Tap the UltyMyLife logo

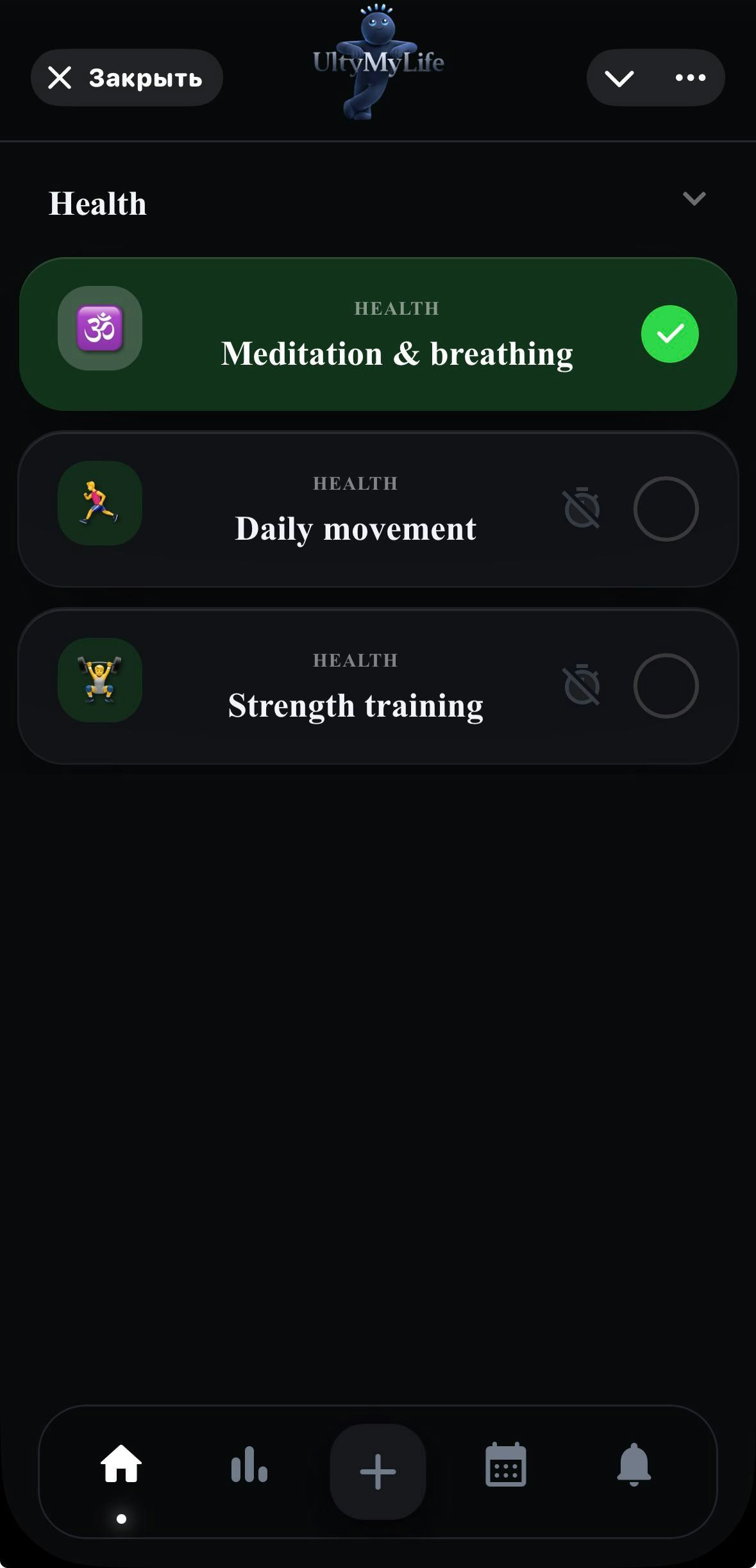pos(378,61)
